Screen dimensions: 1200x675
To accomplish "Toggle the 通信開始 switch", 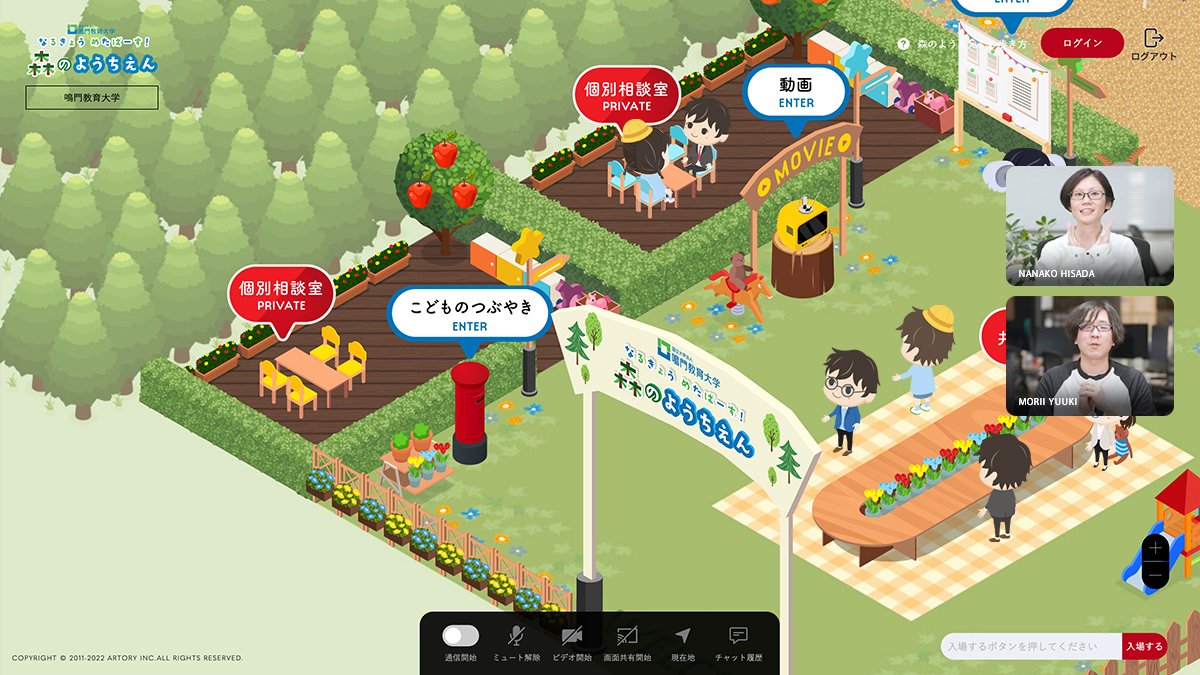I will pos(461,636).
